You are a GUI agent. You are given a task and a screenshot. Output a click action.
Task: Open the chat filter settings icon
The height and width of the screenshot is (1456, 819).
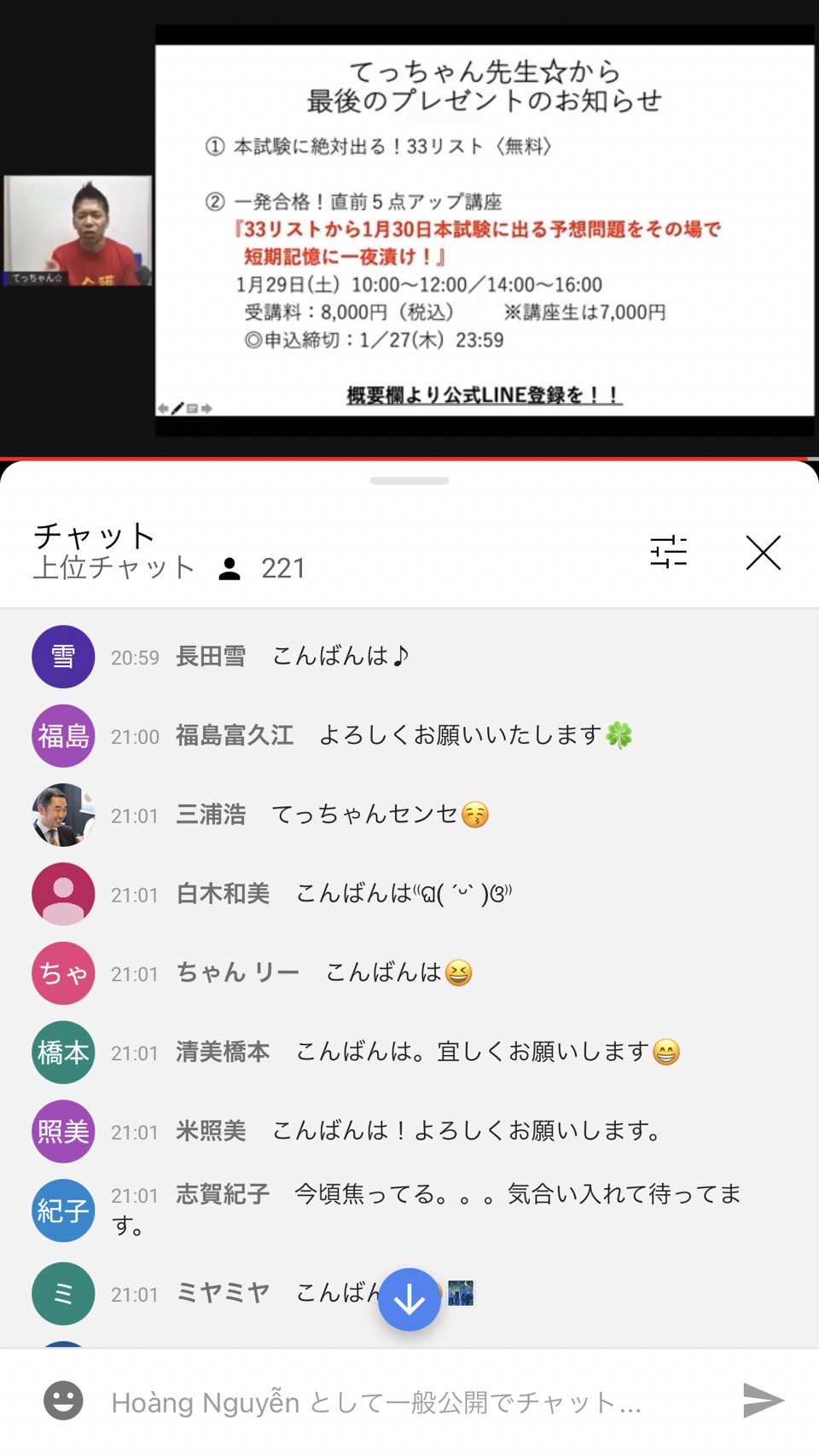point(668,552)
